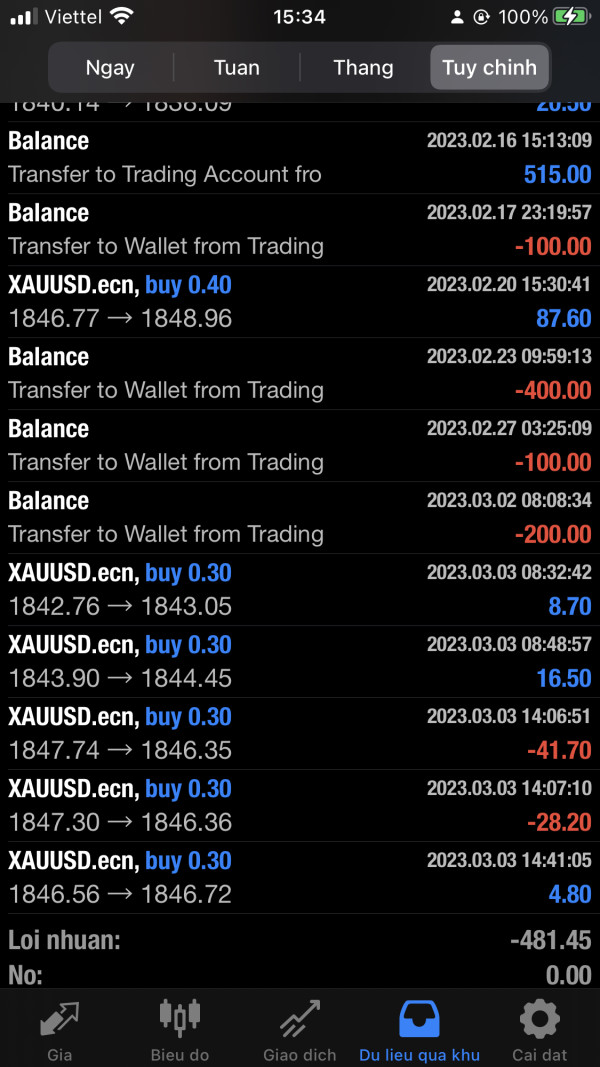Open the XAUUSD buy 0.40 trade with 87.60 profit
The height and width of the screenshot is (1067, 600).
tap(300, 301)
